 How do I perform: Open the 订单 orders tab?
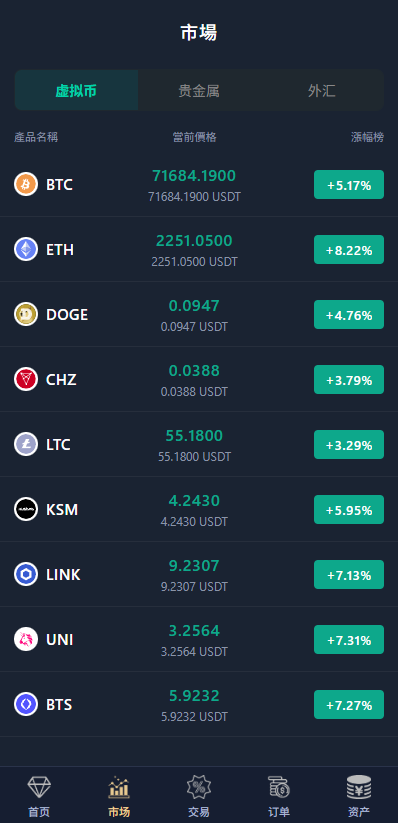tap(279, 796)
